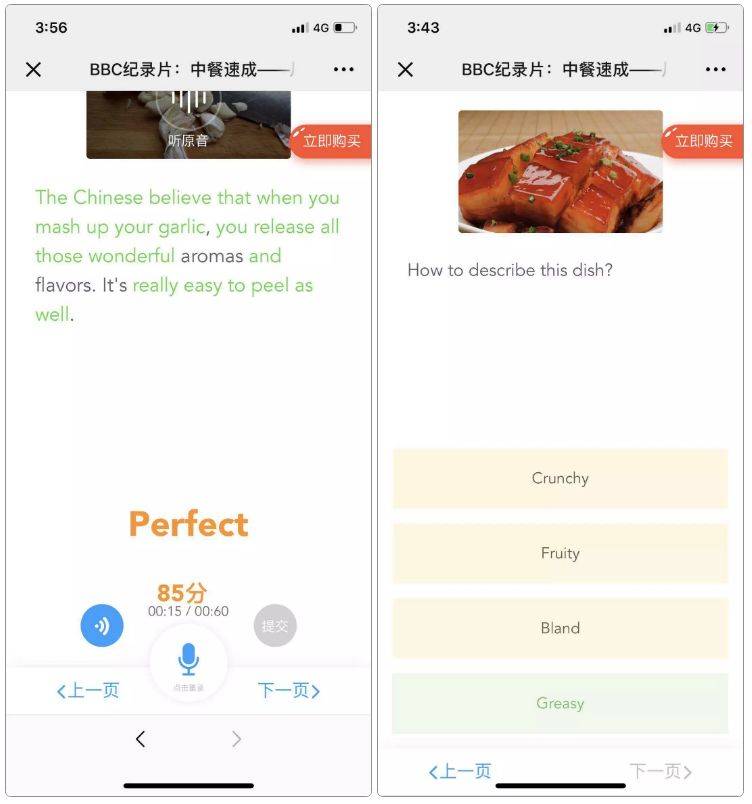Tap the grey 提交 submit button
This screenshot has width=752, height=804.
point(275,626)
